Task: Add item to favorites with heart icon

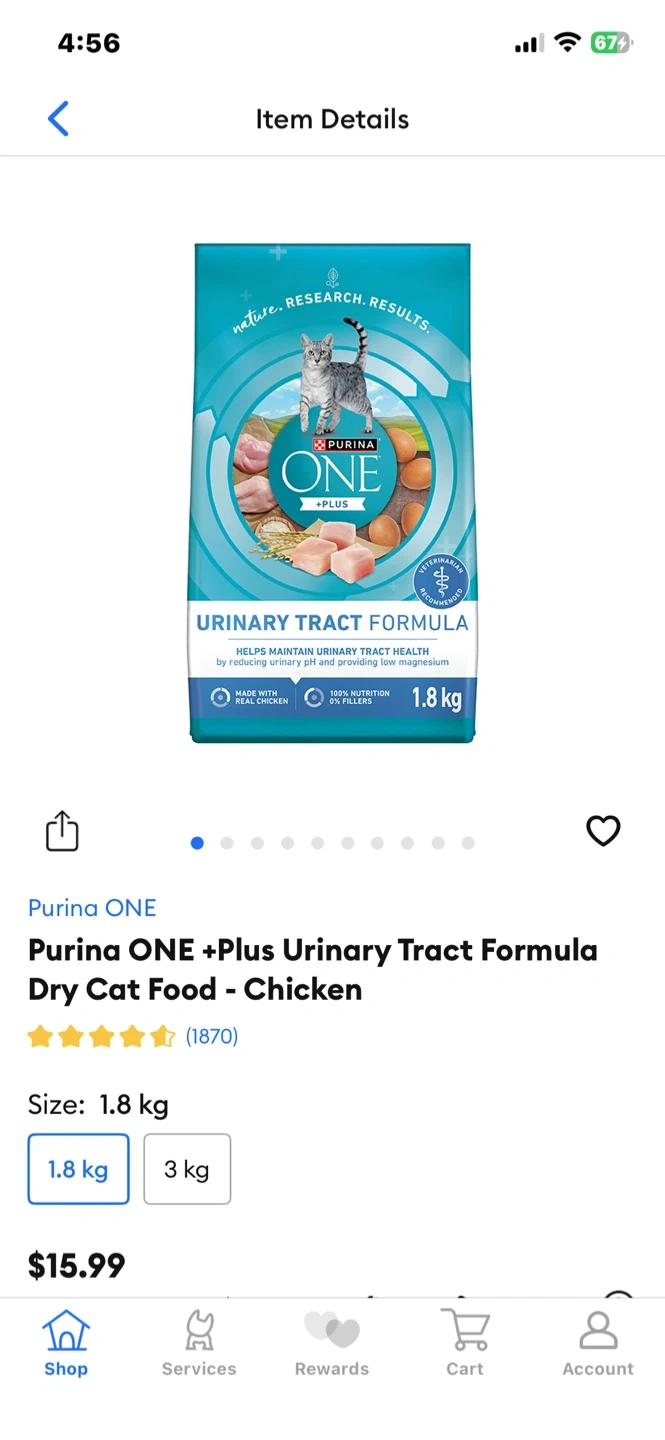Action: 603,831
